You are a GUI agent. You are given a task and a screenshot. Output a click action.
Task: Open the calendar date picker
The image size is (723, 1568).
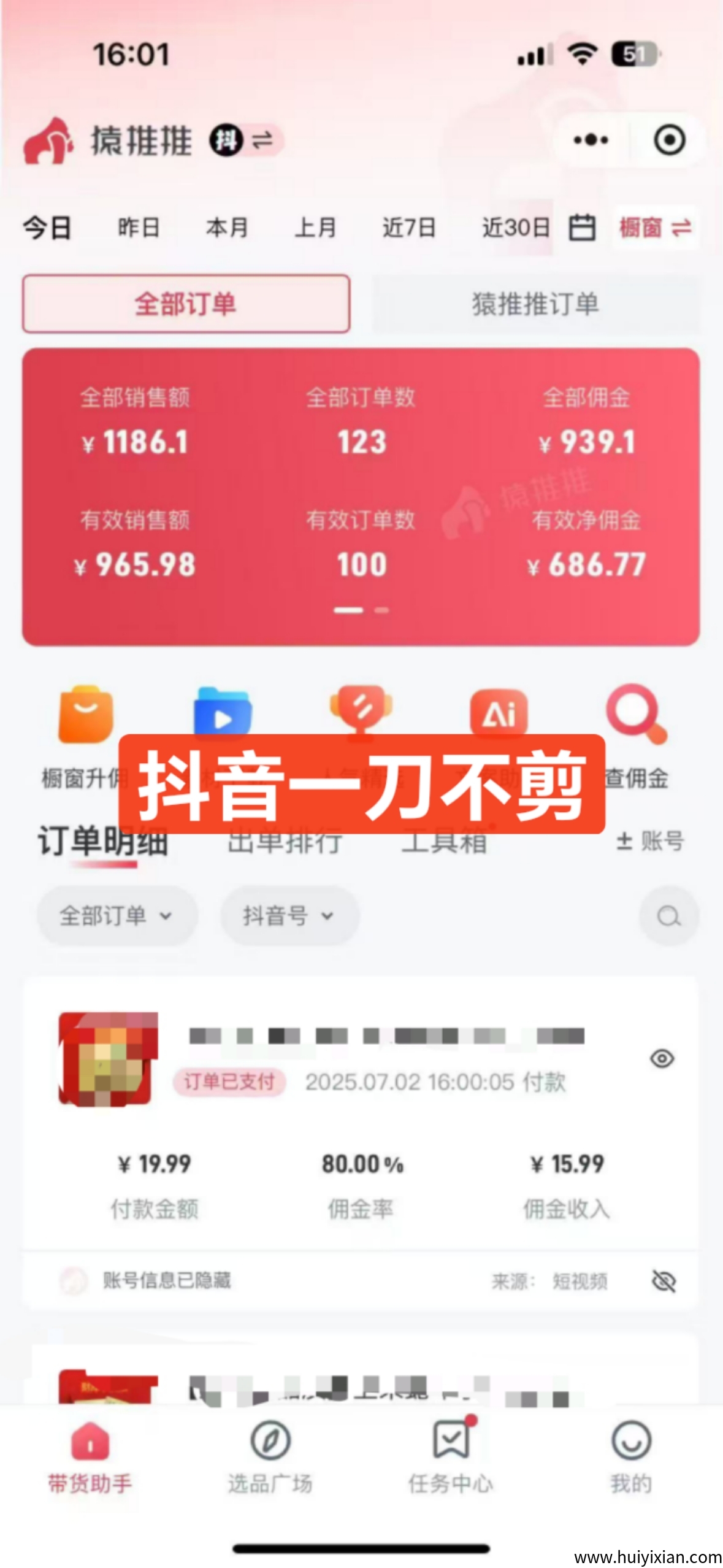[582, 228]
